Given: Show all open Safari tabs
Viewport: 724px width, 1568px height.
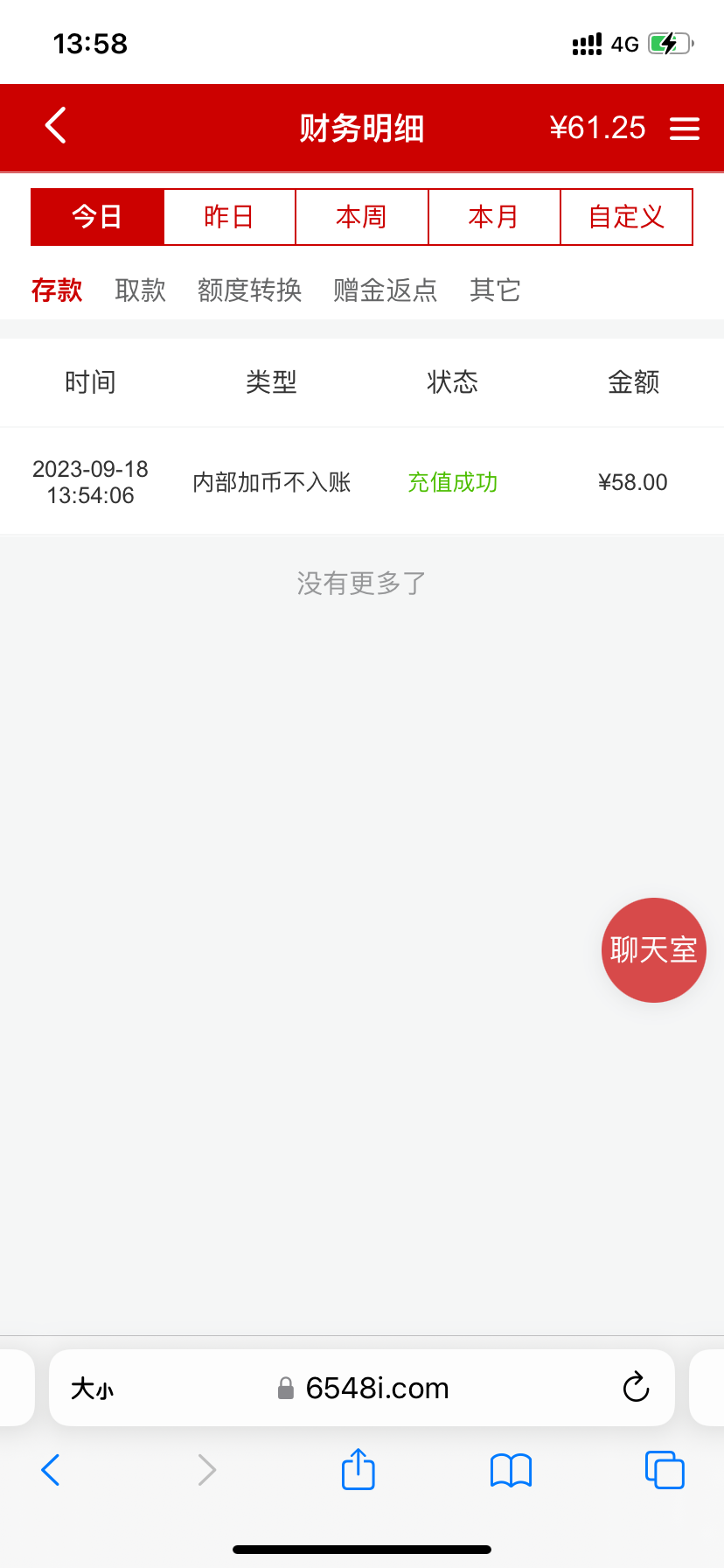Looking at the screenshot, I should pos(665,1470).
